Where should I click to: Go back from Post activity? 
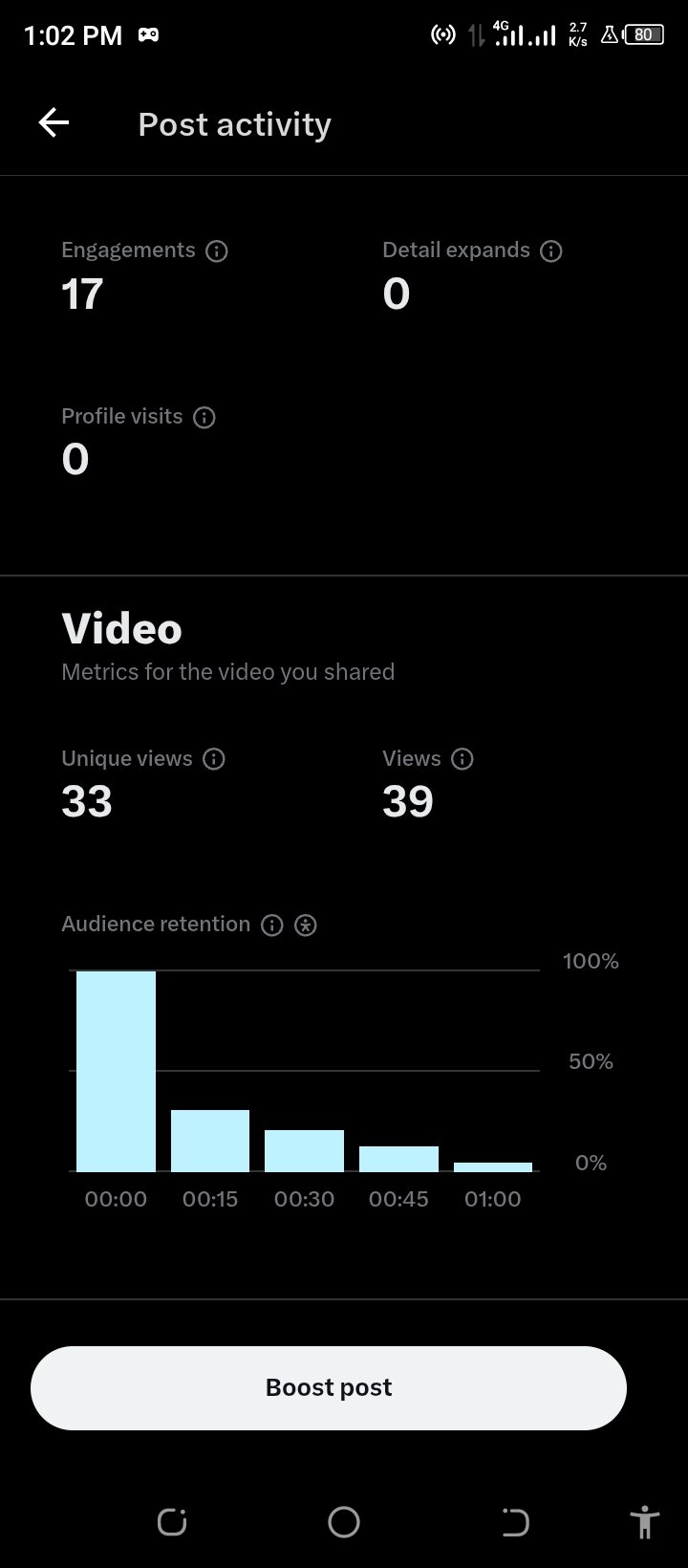coord(54,123)
